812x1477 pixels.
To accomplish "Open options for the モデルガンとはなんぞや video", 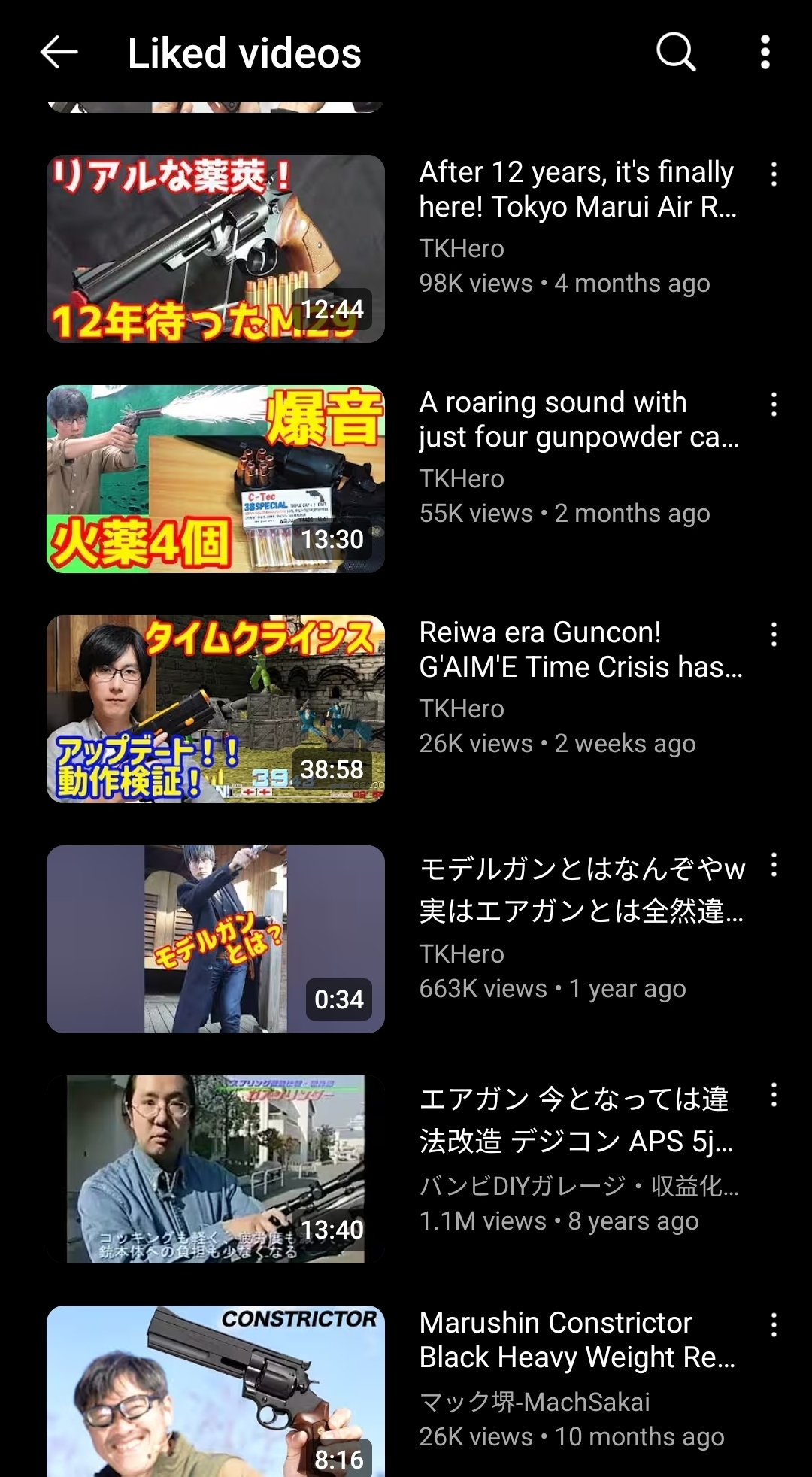I will [x=774, y=865].
